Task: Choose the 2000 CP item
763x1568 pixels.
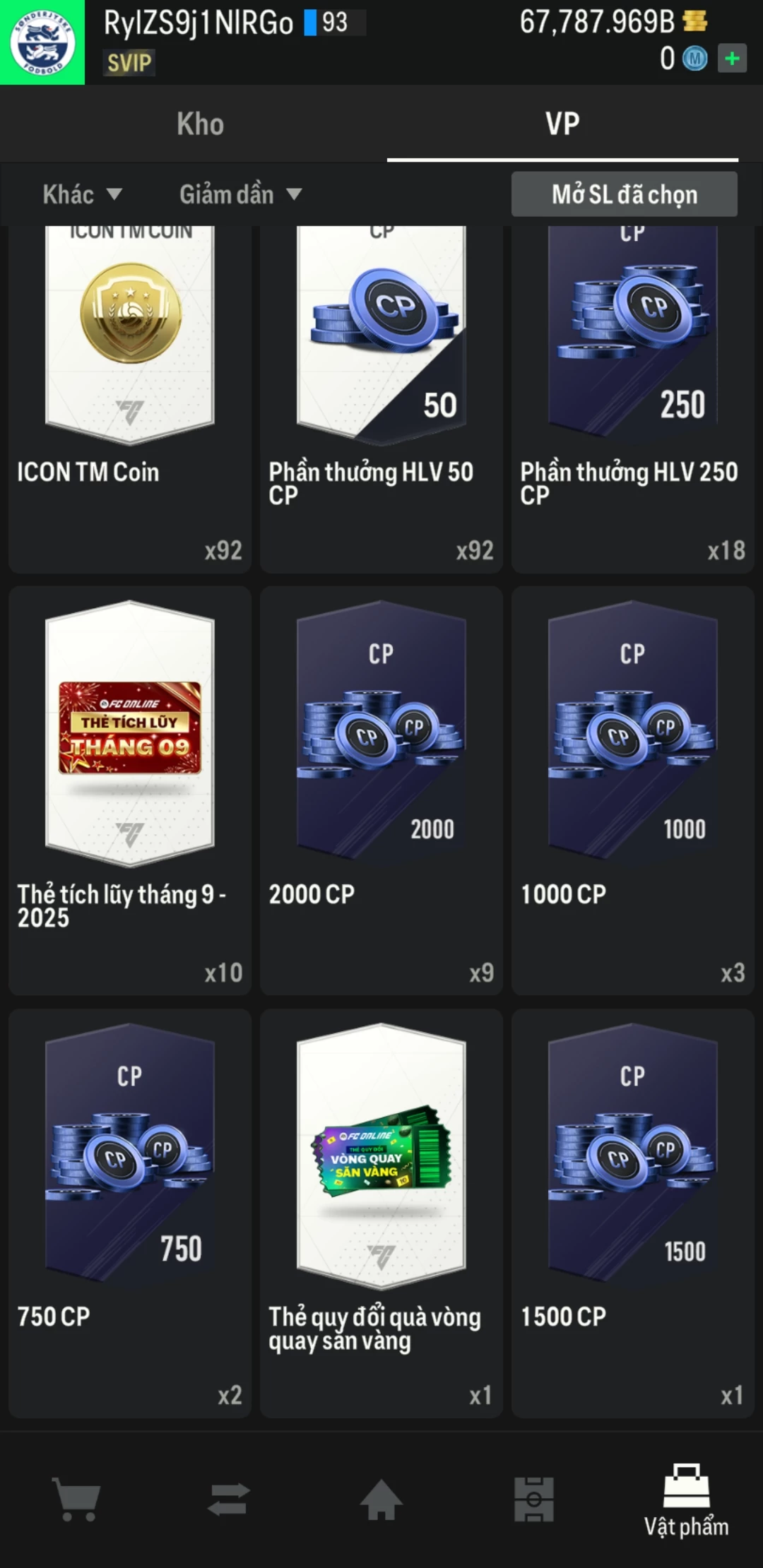Action: click(x=381, y=790)
